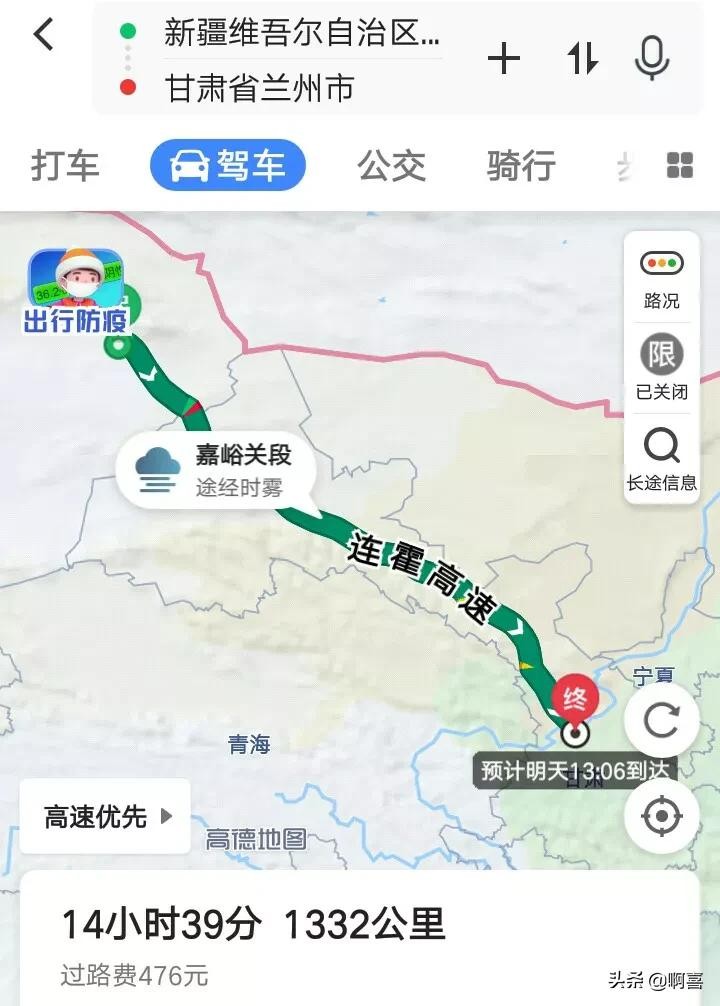
Task: Swap start and destination
Action: pos(582,60)
